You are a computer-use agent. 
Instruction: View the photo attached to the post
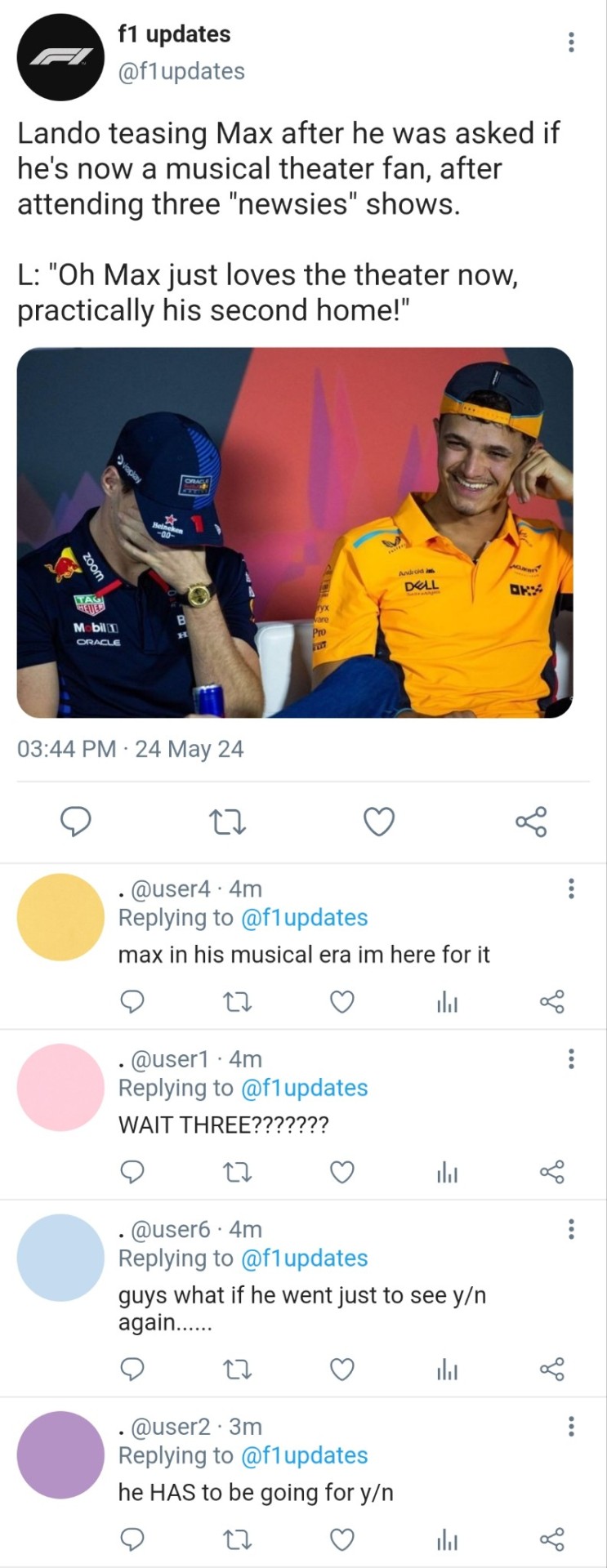tap(295, 532)
